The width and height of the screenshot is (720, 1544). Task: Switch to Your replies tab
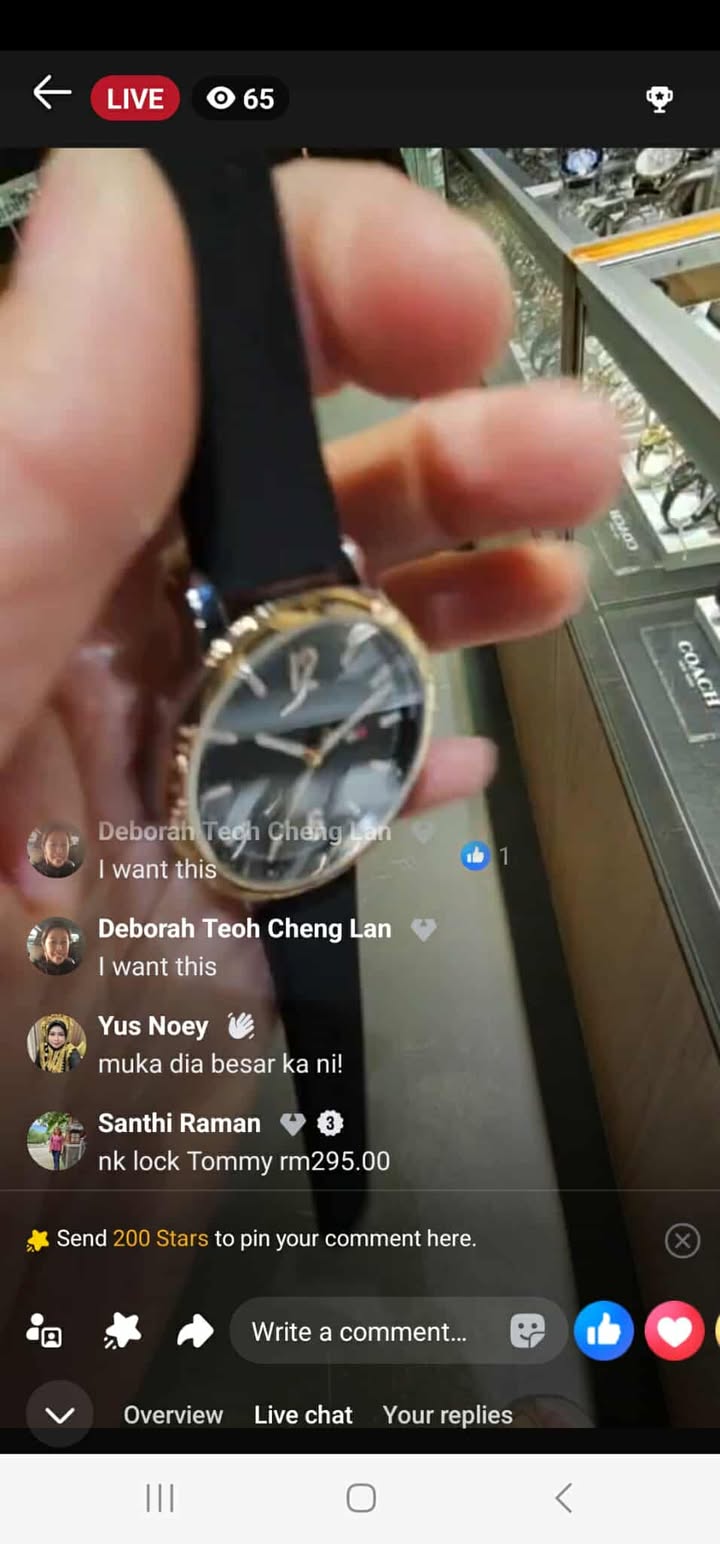(447, 1415)
